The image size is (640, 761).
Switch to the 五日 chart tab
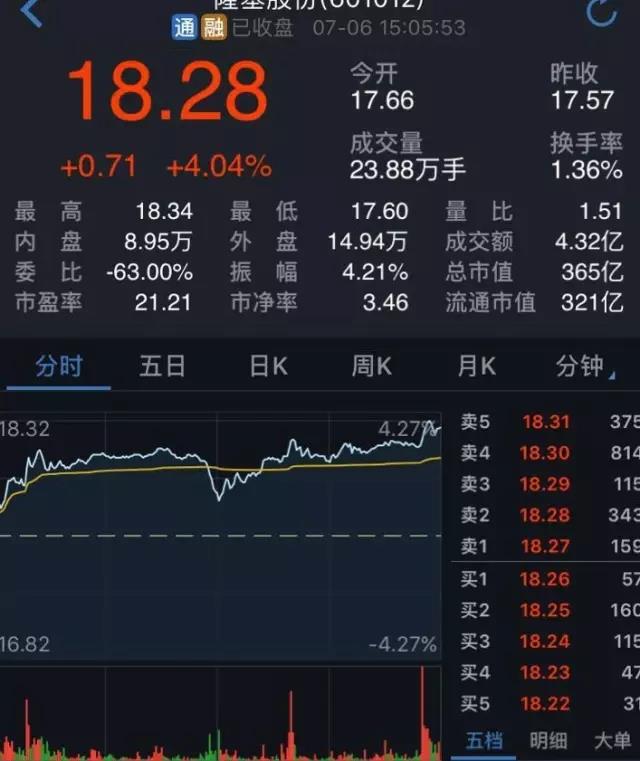162,367
